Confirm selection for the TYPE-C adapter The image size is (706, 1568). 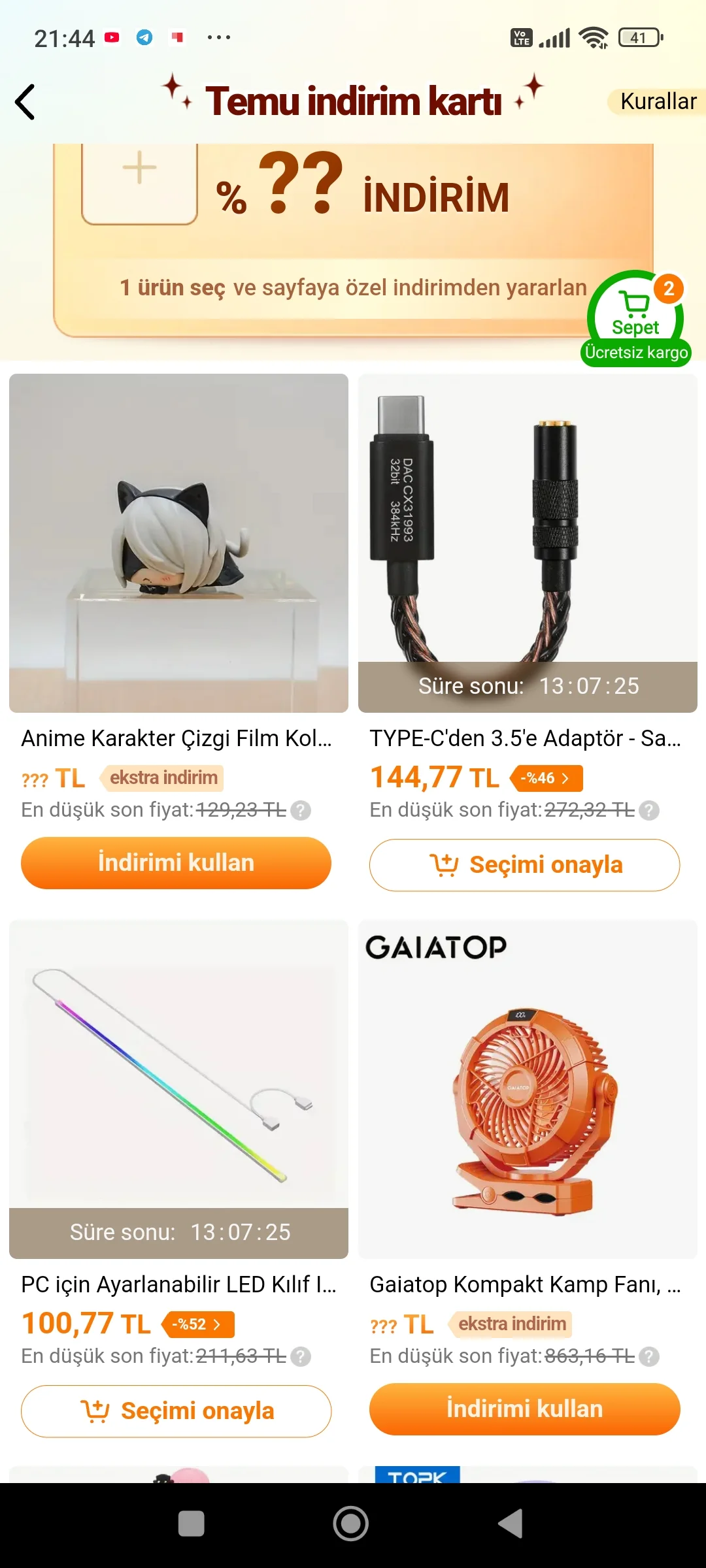tap(524, 864)
